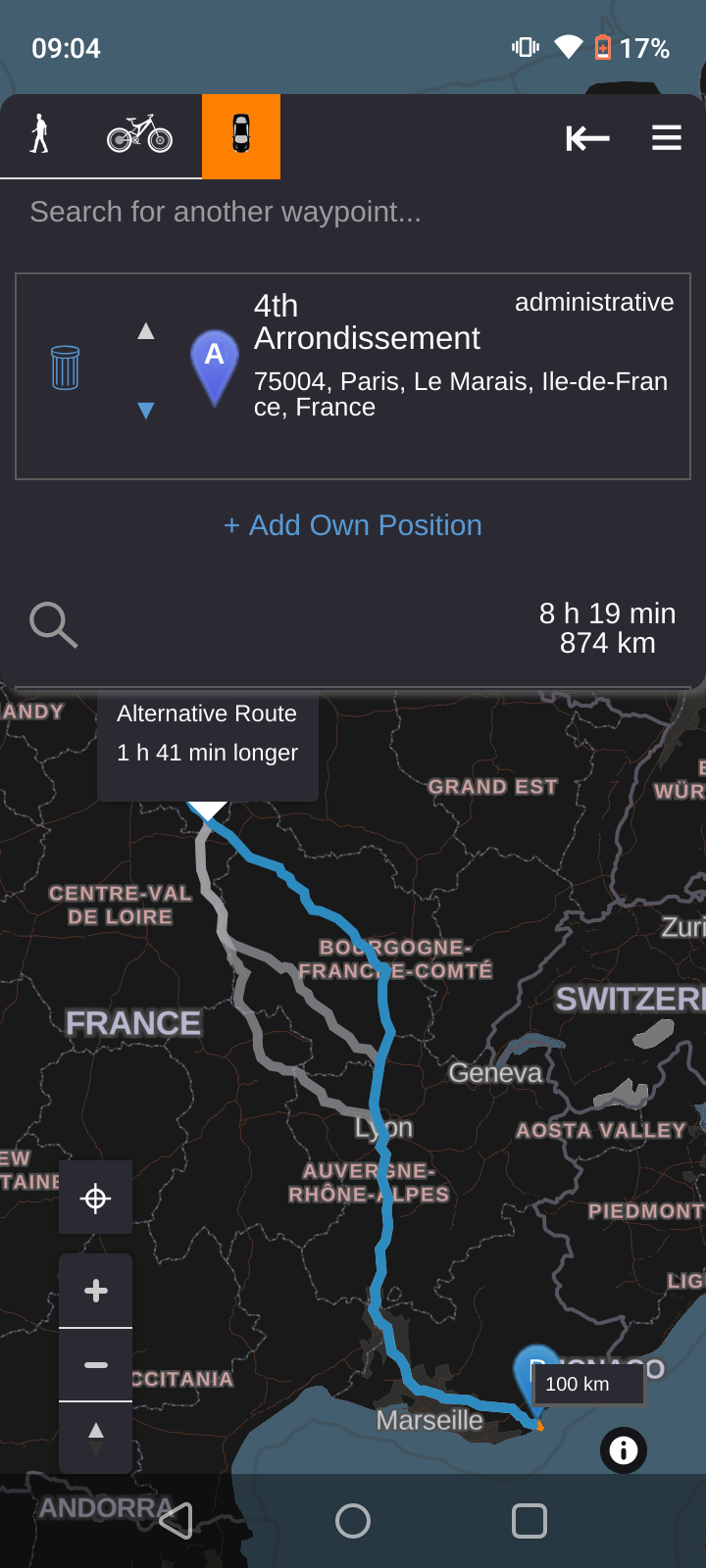Center the map on my location

pyautogui.click(x=95, y=1198)
